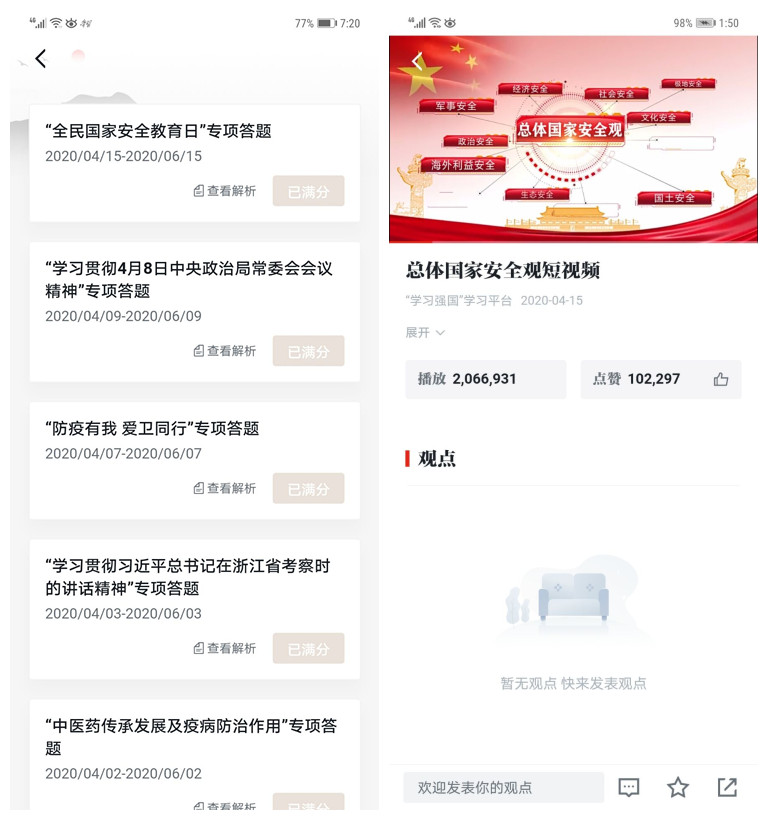Expand the video description with 展开
The image size is (768, 820).
coord(425,332)
